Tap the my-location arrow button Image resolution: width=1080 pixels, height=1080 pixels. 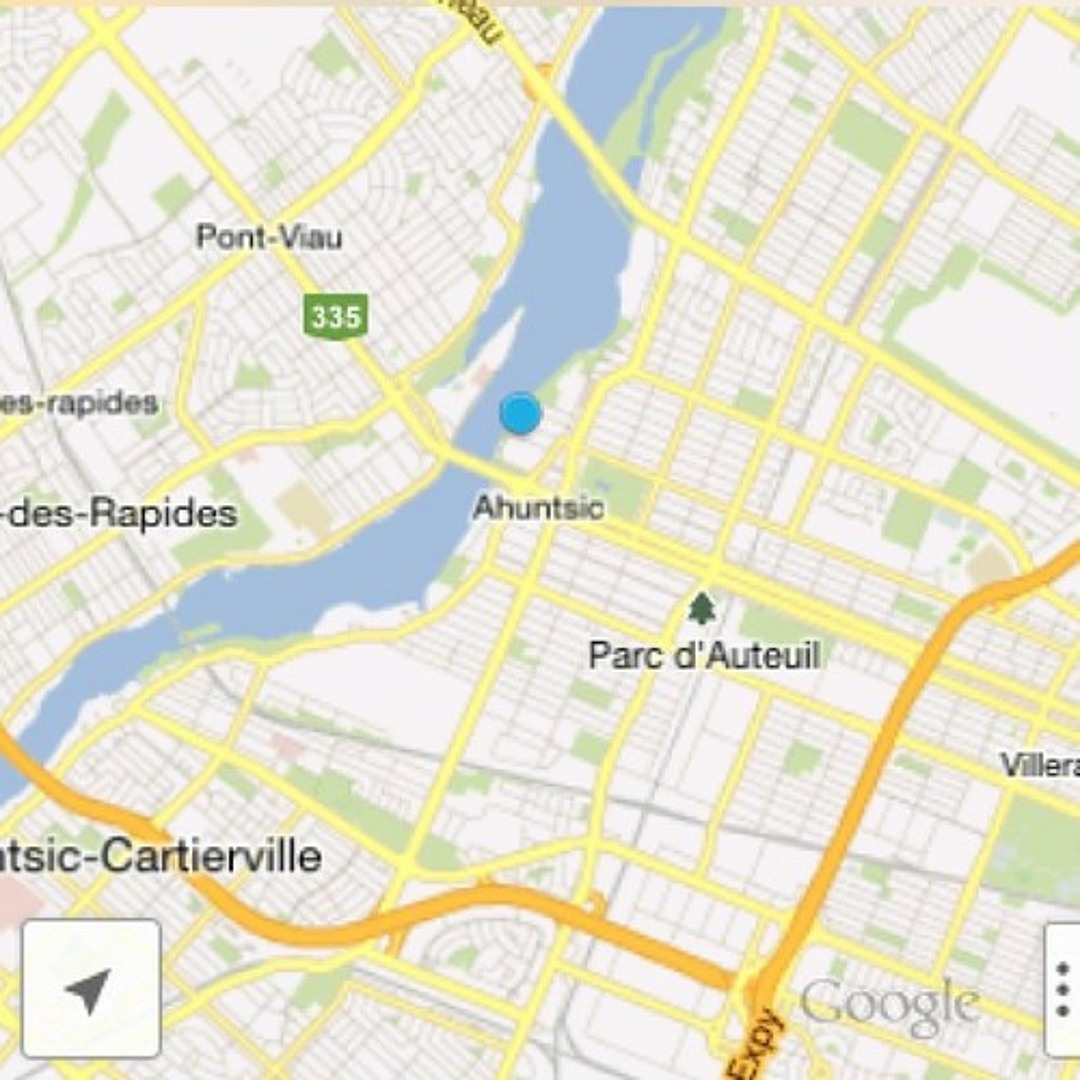click(91, 989)
